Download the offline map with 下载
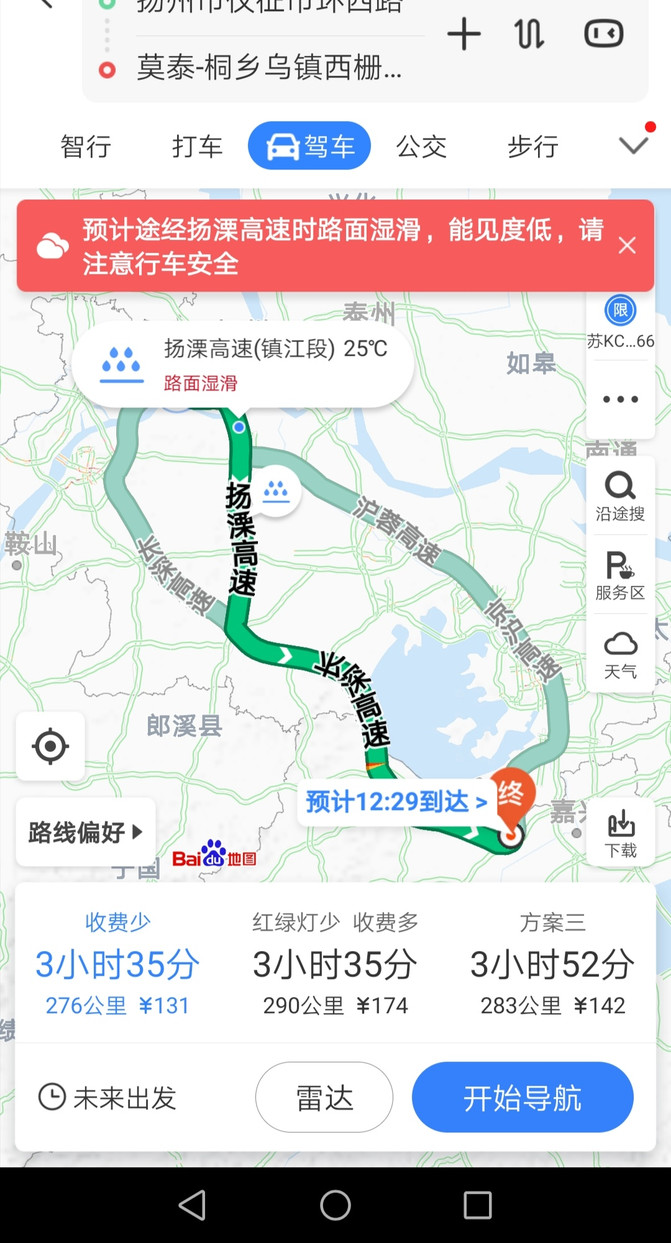 [x=621, y=832]
